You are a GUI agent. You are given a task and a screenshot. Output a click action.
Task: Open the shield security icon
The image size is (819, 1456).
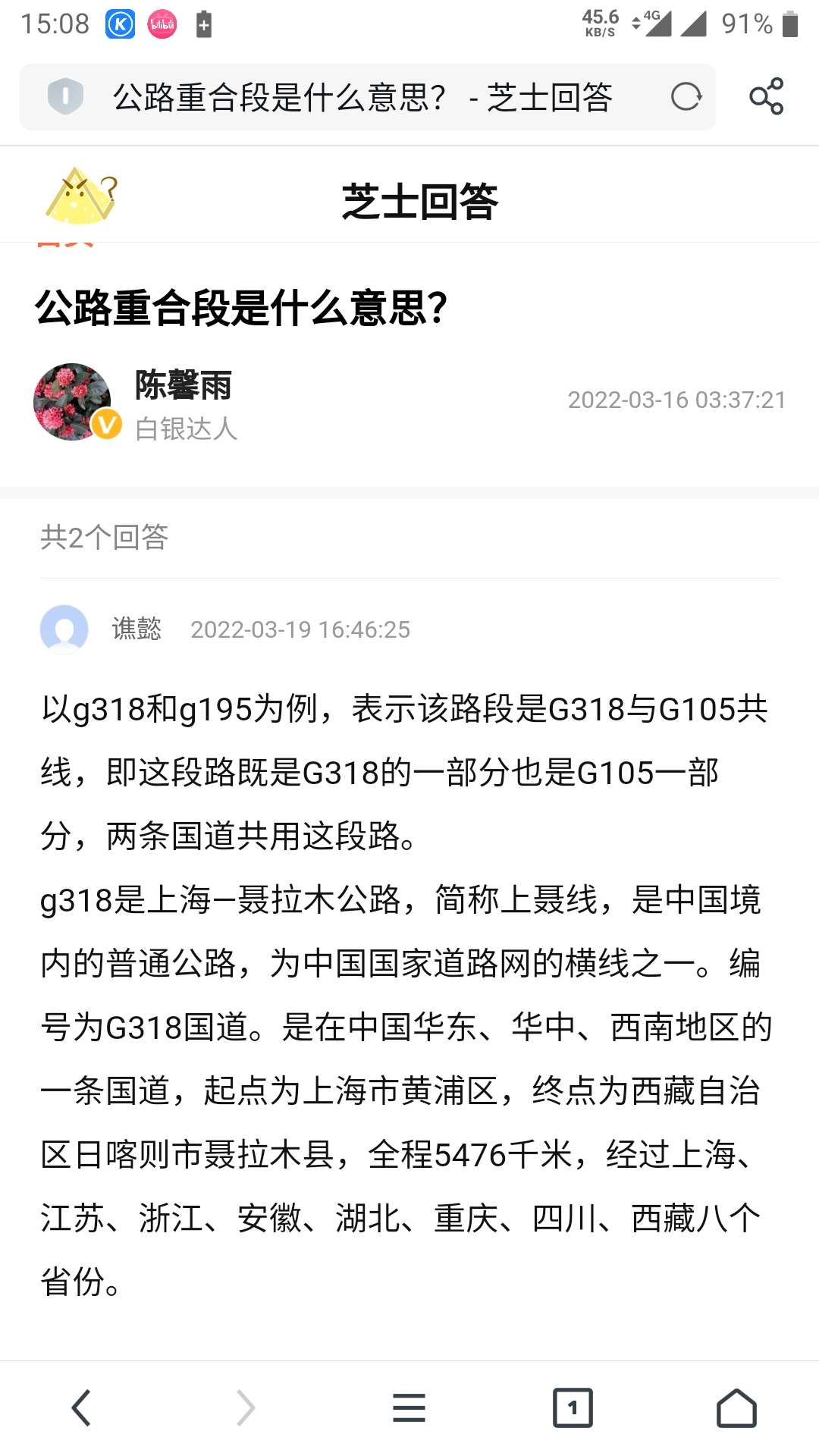point(65,97)
